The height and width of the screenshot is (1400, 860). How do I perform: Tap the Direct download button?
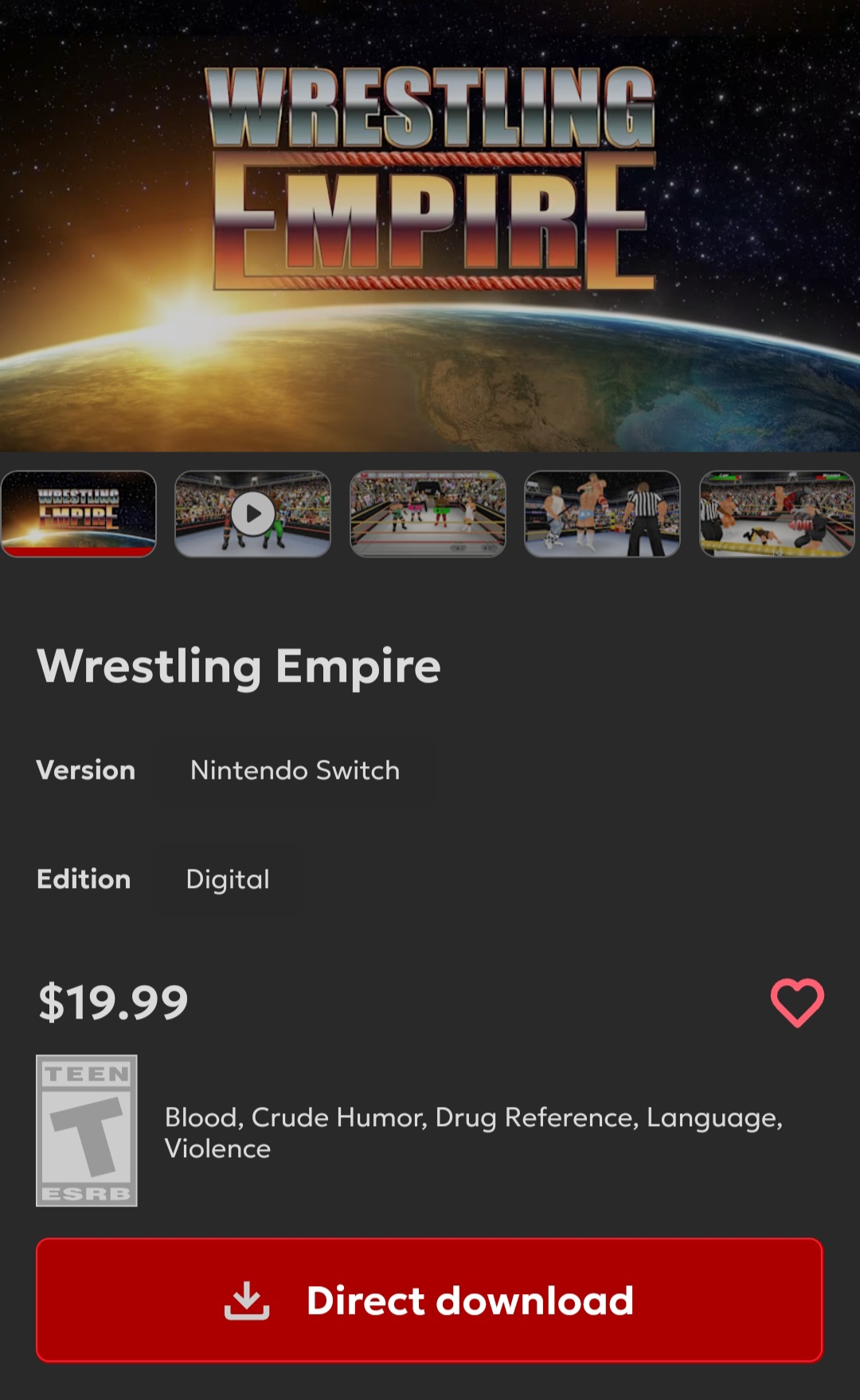(x=429, y=1300)
